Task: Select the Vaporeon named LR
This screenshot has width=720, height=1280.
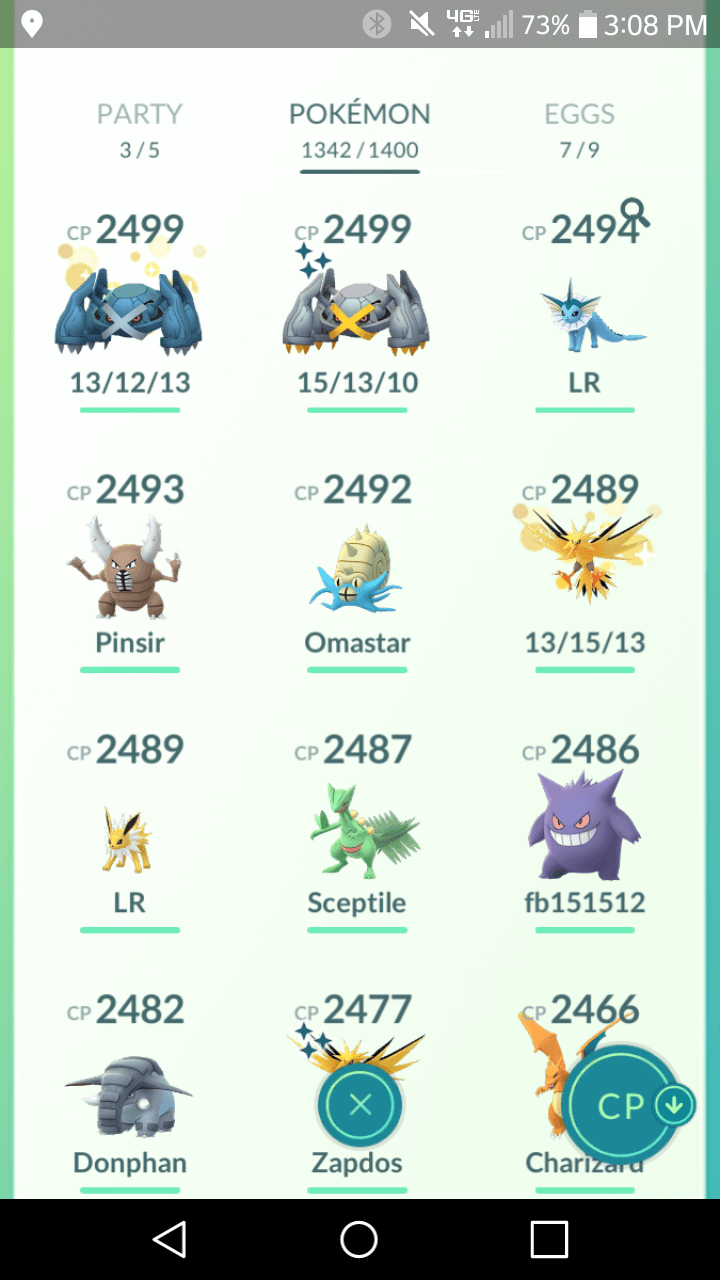Action: (585, 310)
